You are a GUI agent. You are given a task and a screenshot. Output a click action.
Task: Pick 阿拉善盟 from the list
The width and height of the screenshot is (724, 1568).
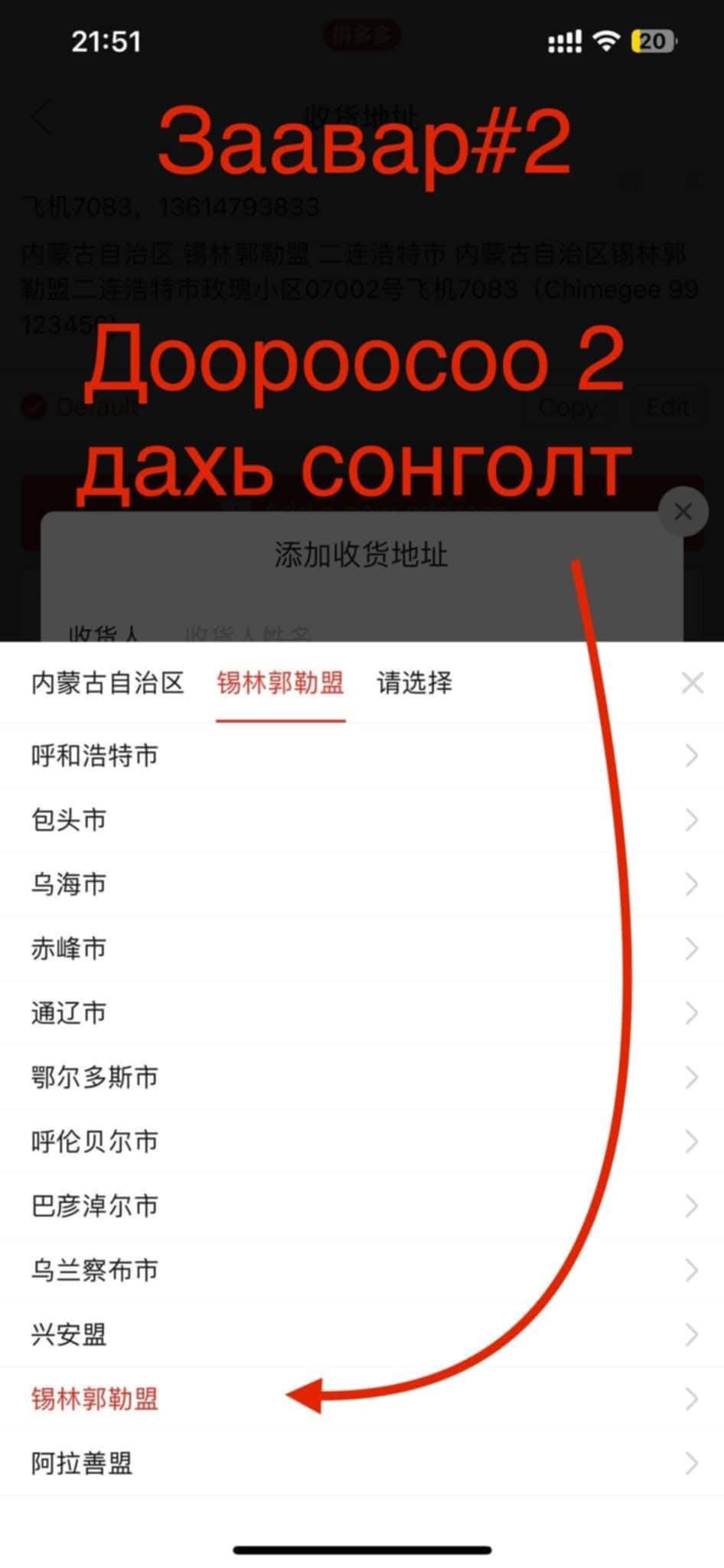[x=82, y=1463]
